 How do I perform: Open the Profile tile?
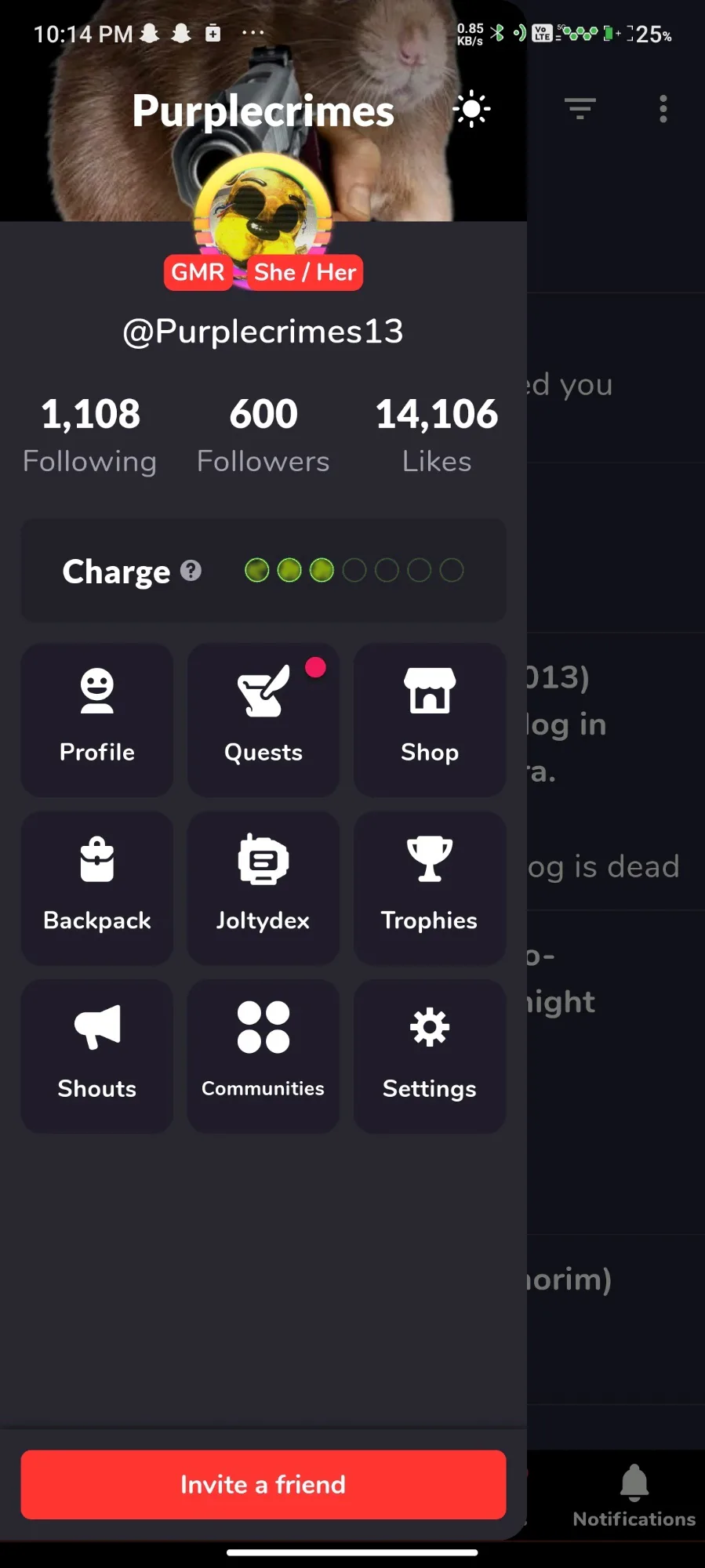pyautogui.click(x=97, y=720)
